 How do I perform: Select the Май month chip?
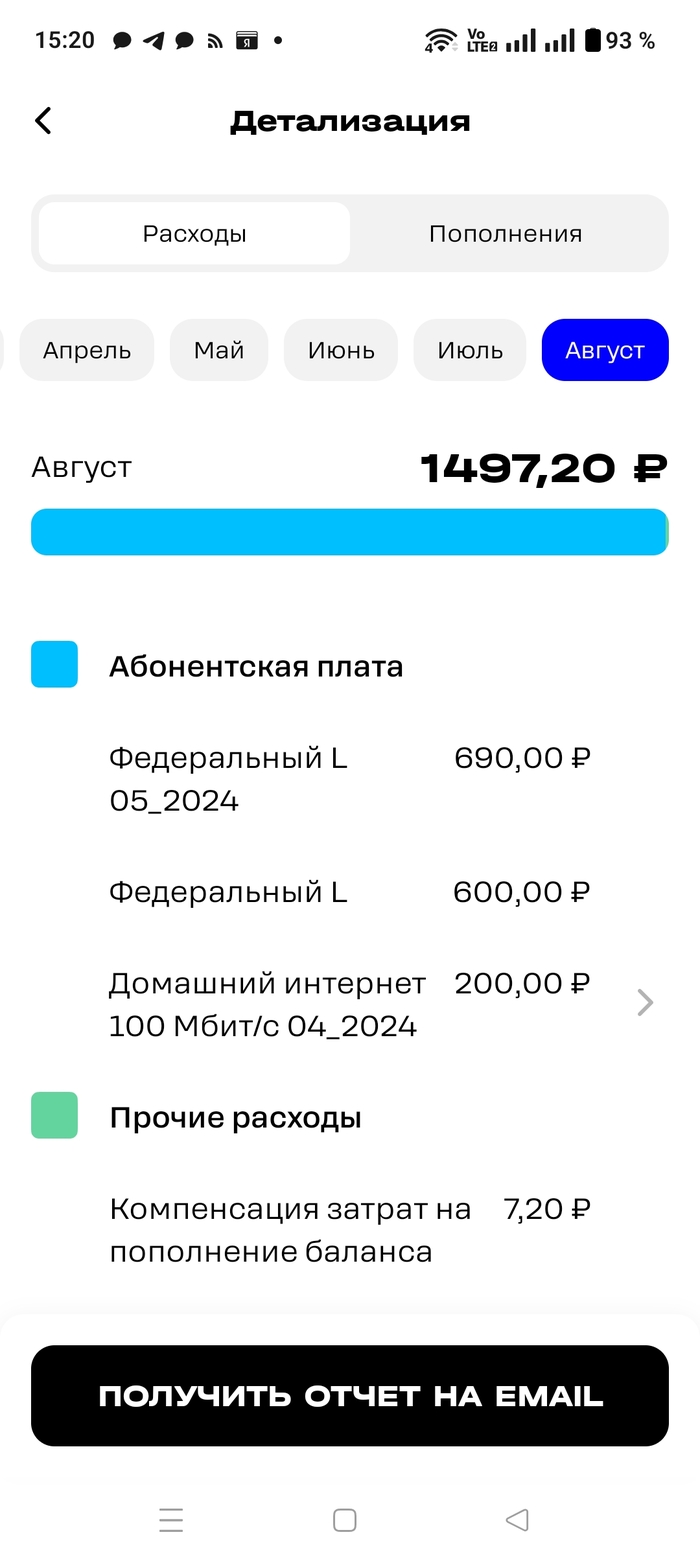219,350
